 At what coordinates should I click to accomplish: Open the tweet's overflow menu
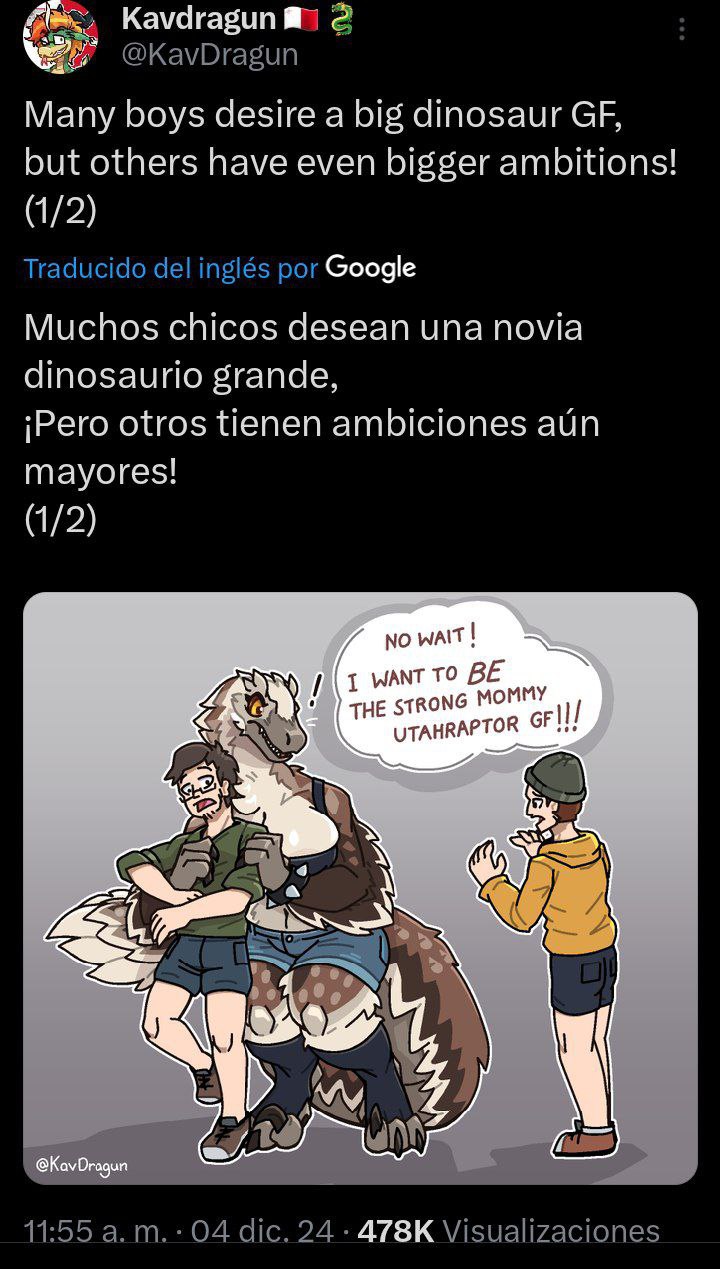click(x=682, y=29)
